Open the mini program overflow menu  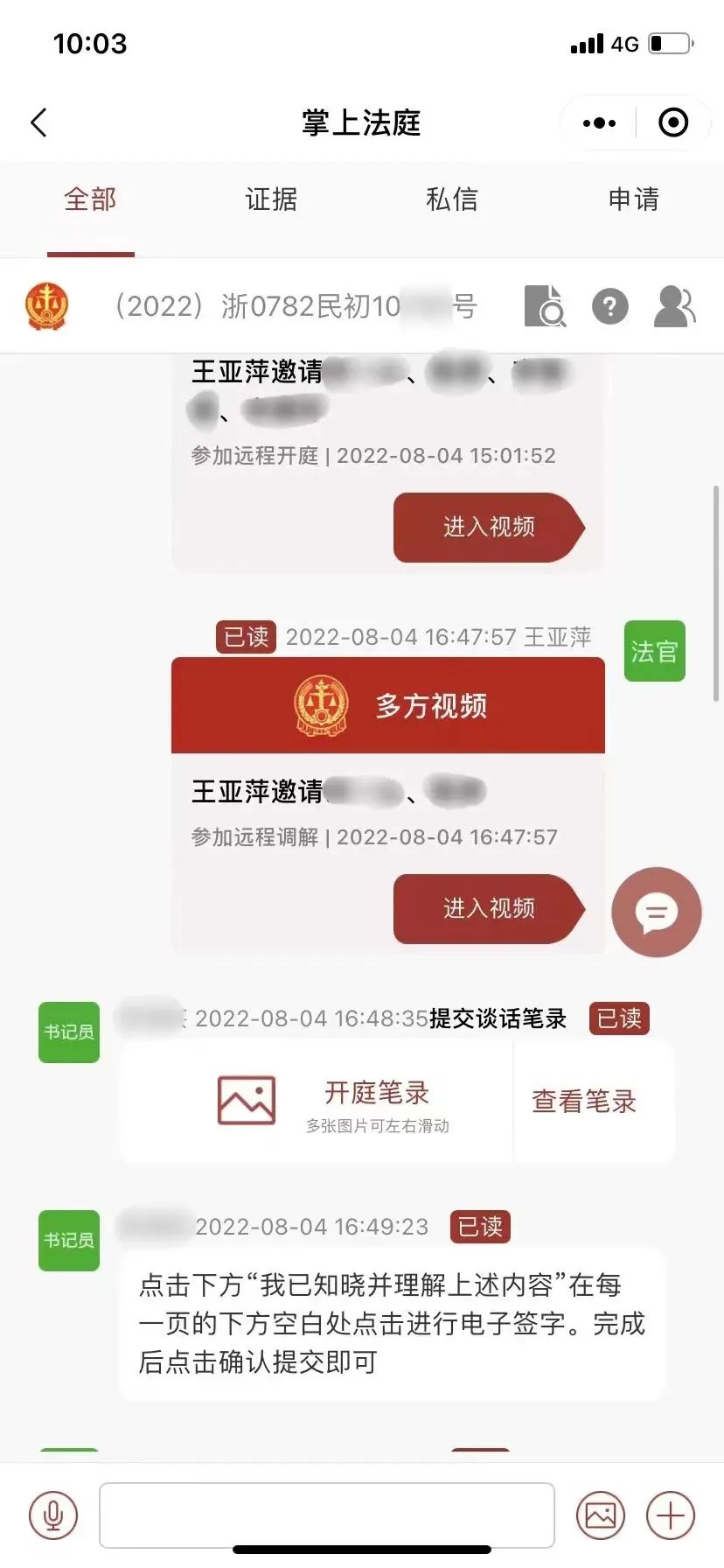(x=599, y=123)
